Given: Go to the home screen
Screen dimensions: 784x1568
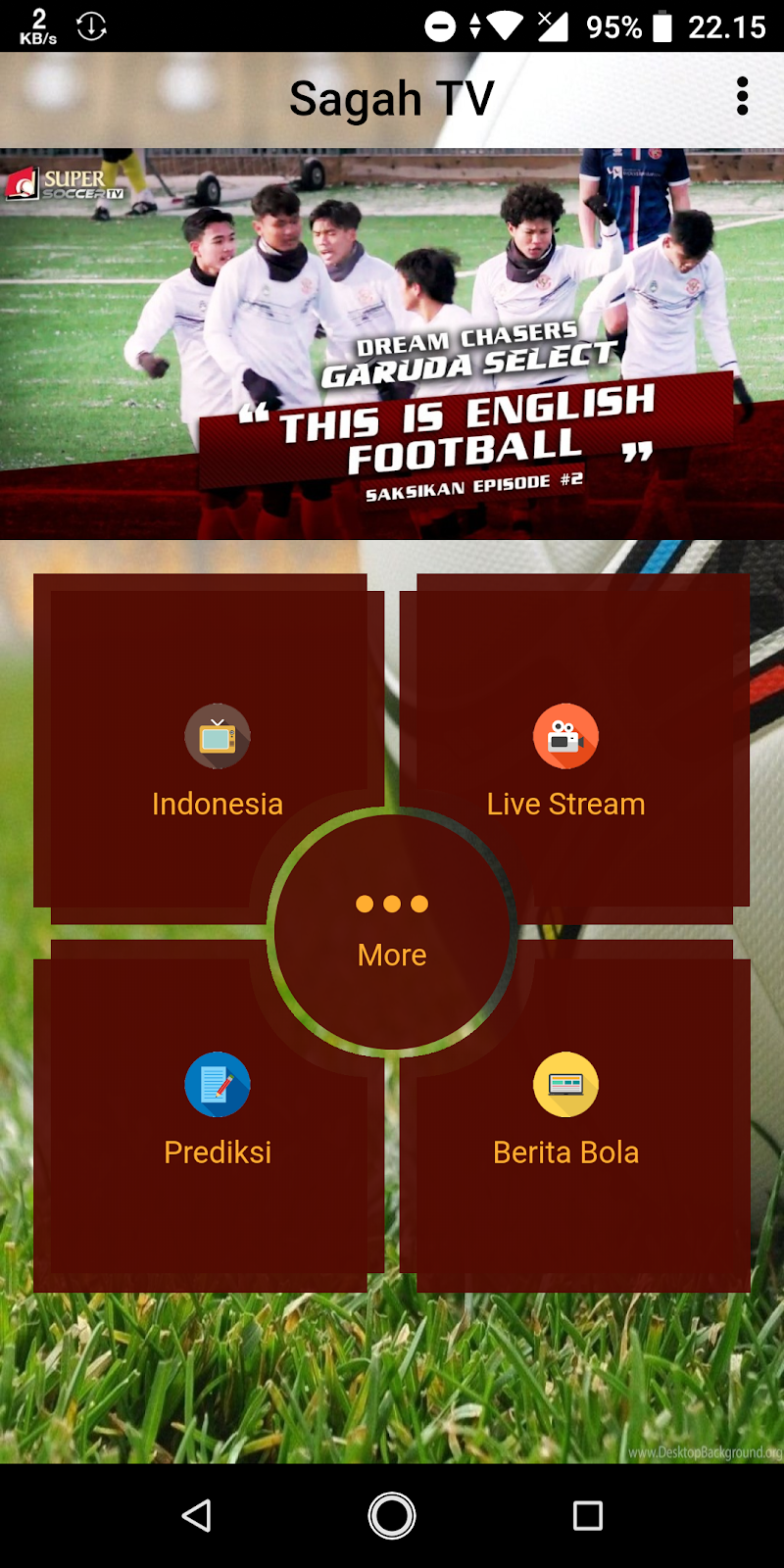Looking at the screenshot, I should tap(392, 1515).
